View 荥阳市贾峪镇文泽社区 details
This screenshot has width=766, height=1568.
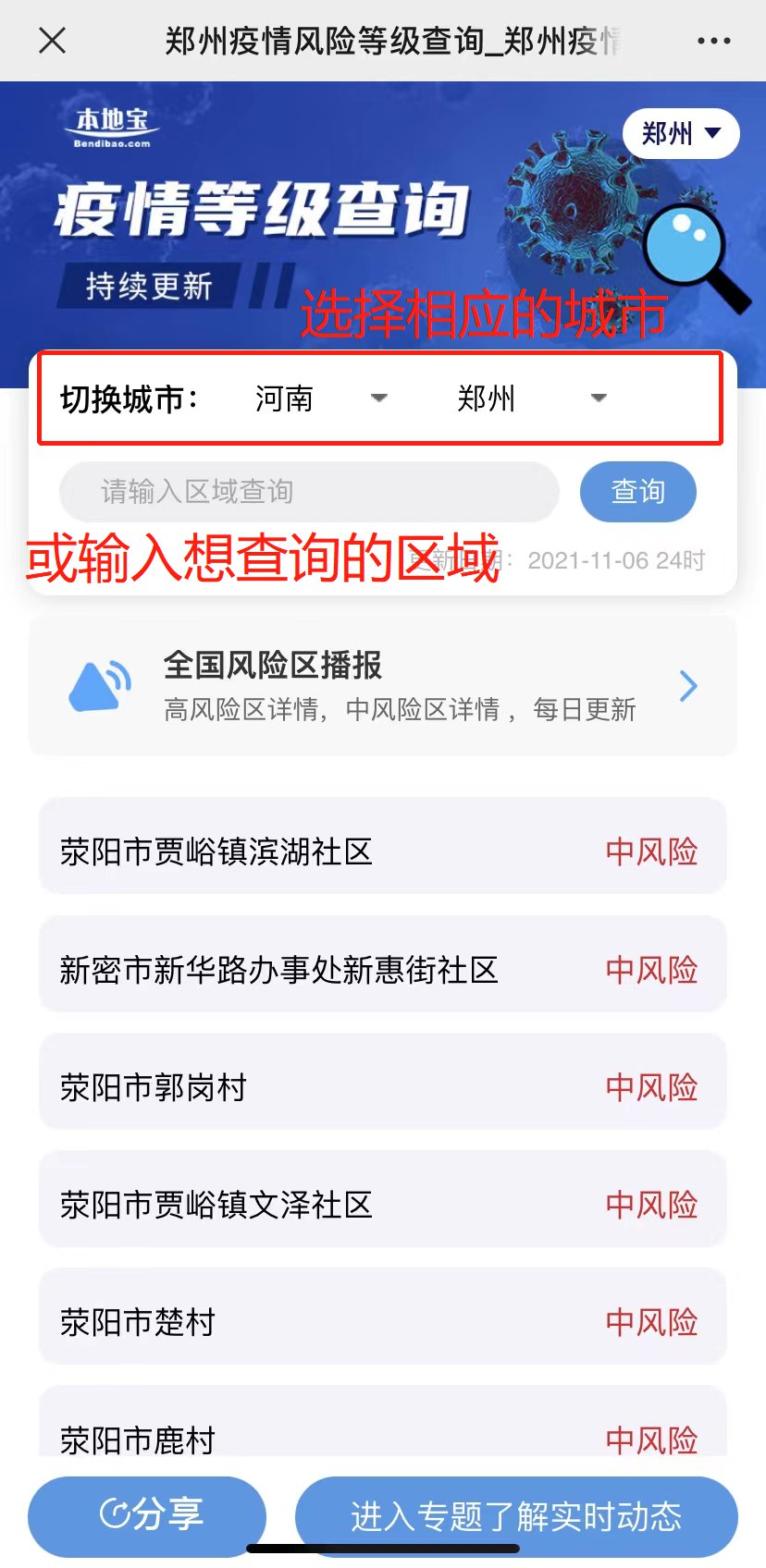(x=383, y=1204)
